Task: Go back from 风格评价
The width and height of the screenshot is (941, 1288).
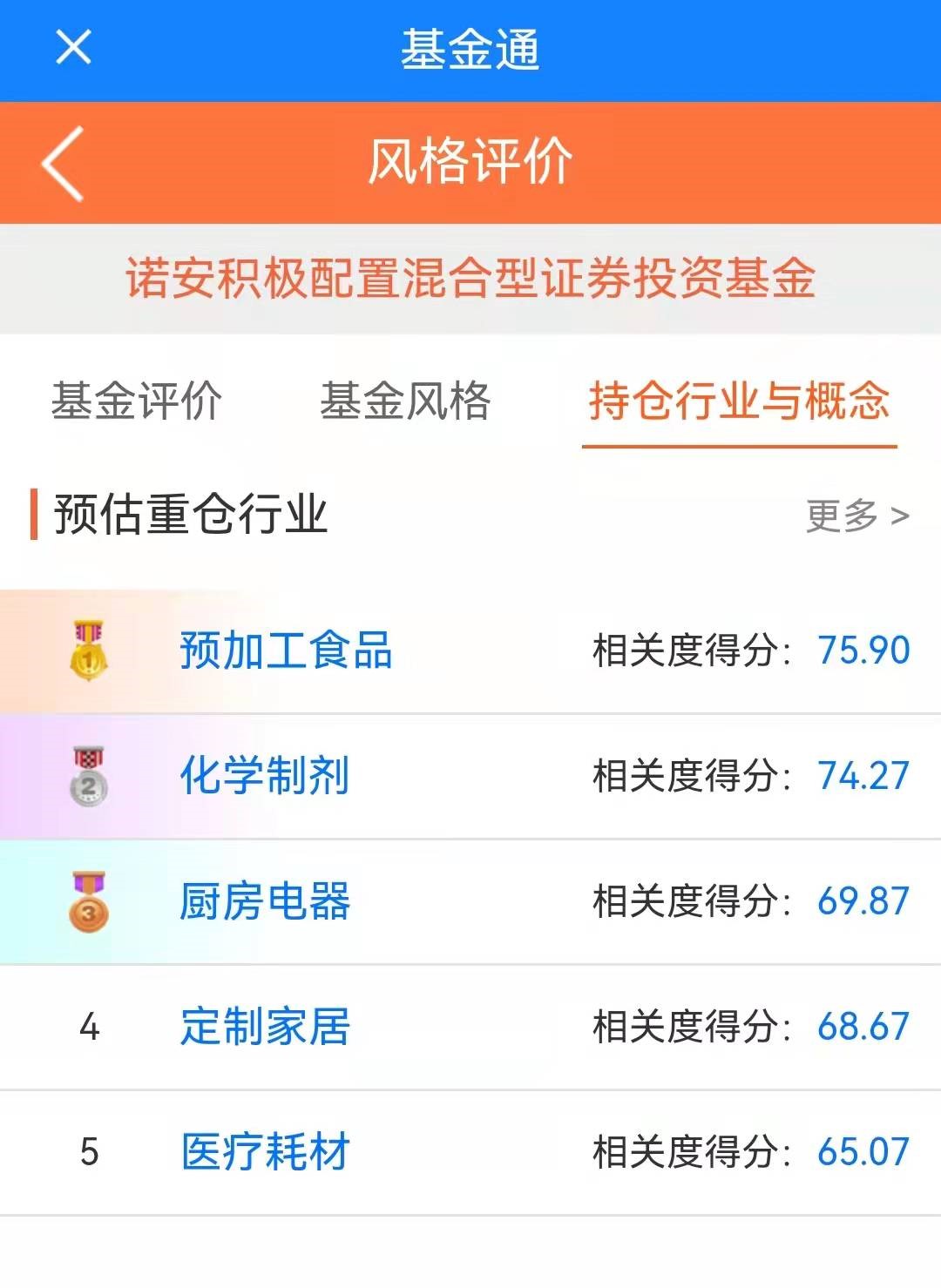Action: tap(63, 163)
